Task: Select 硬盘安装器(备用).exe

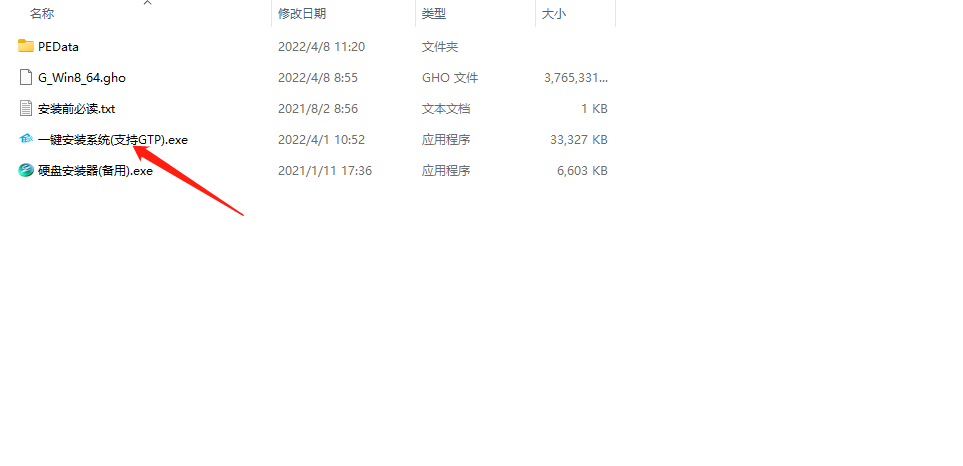Action: pyautogui.click(x=95, y=171)
